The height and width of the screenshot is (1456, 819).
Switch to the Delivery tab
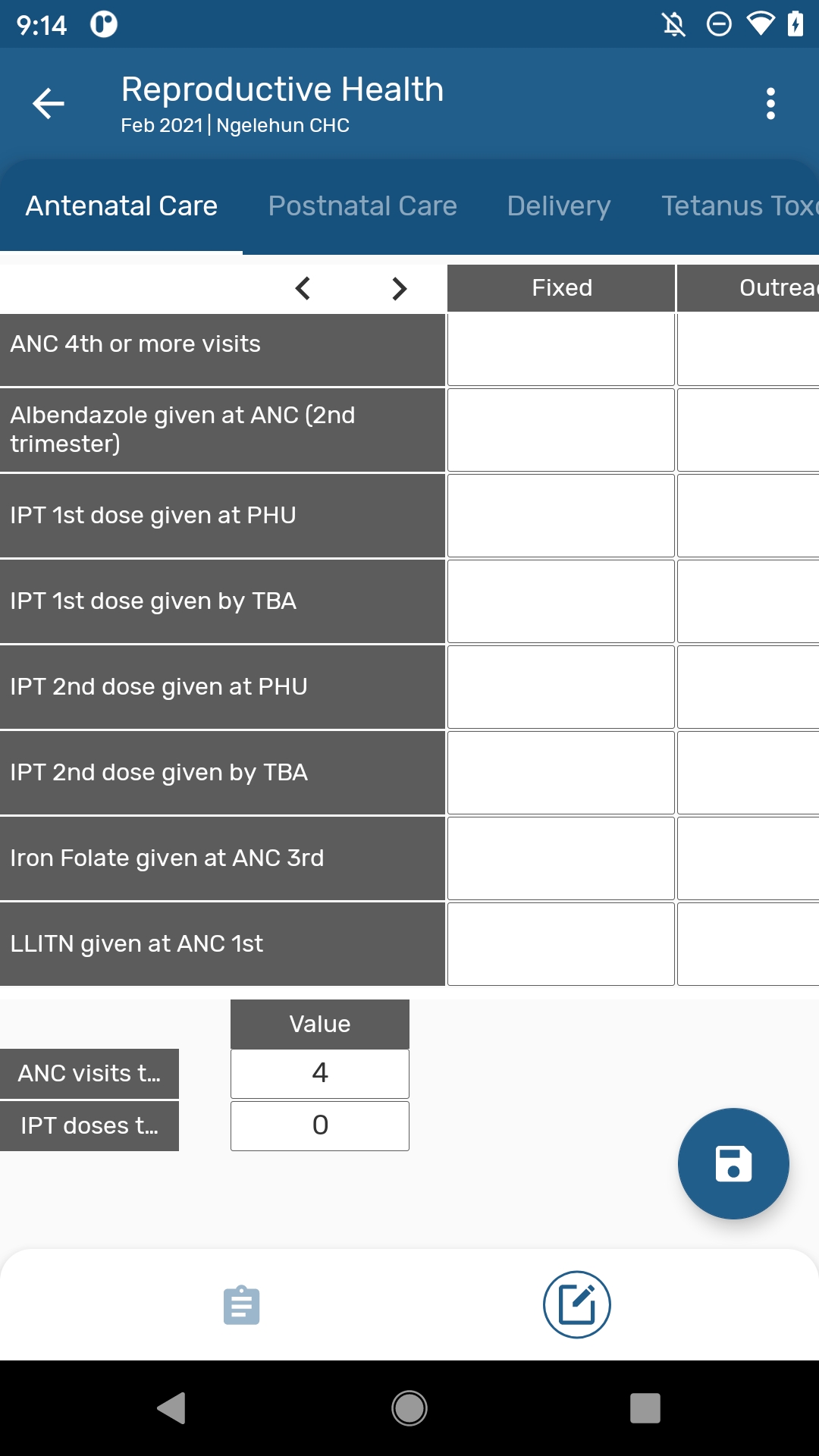click(559, 206)
